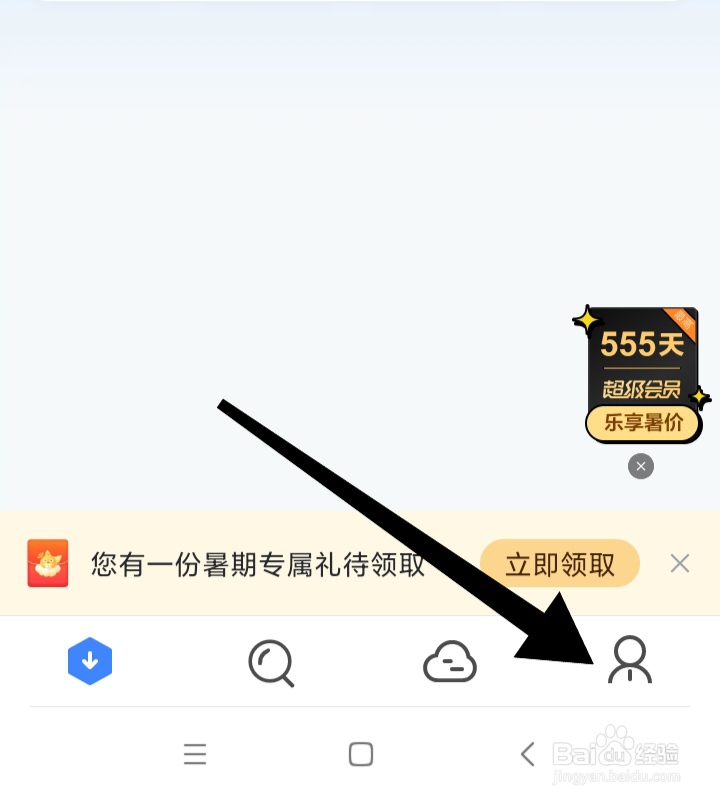Dismiss the summer gift banner with its ×

tap(680, 563)
